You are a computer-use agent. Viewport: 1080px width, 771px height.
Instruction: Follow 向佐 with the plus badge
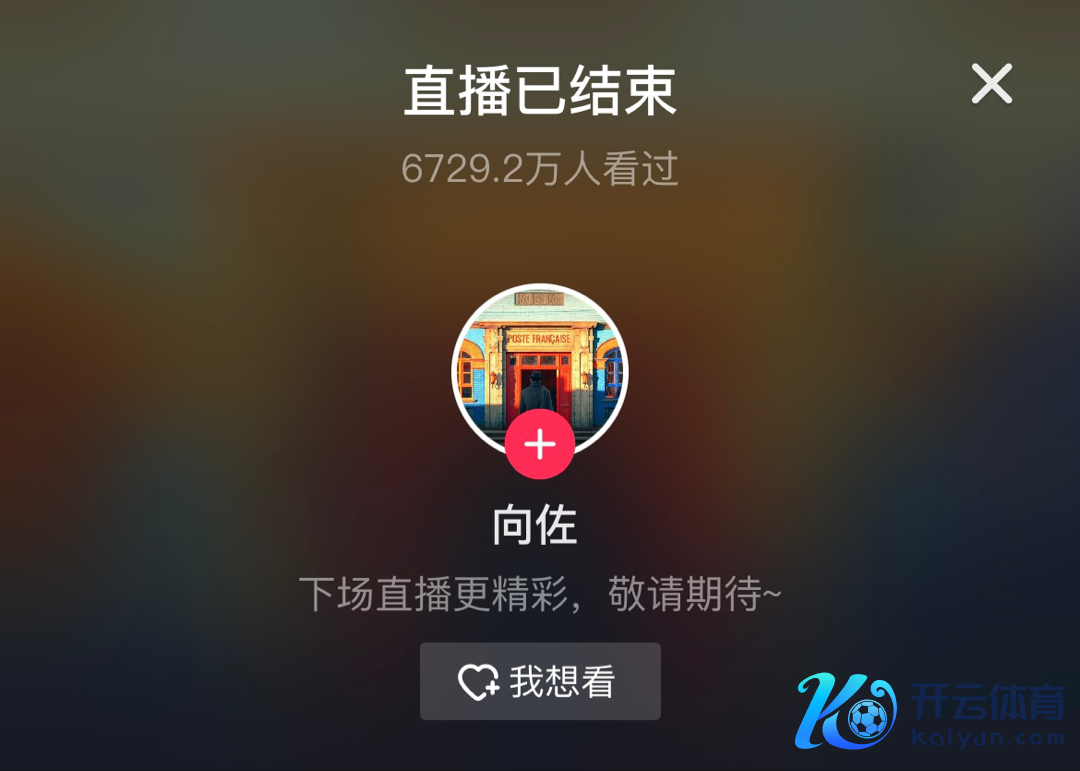(540, 444)
